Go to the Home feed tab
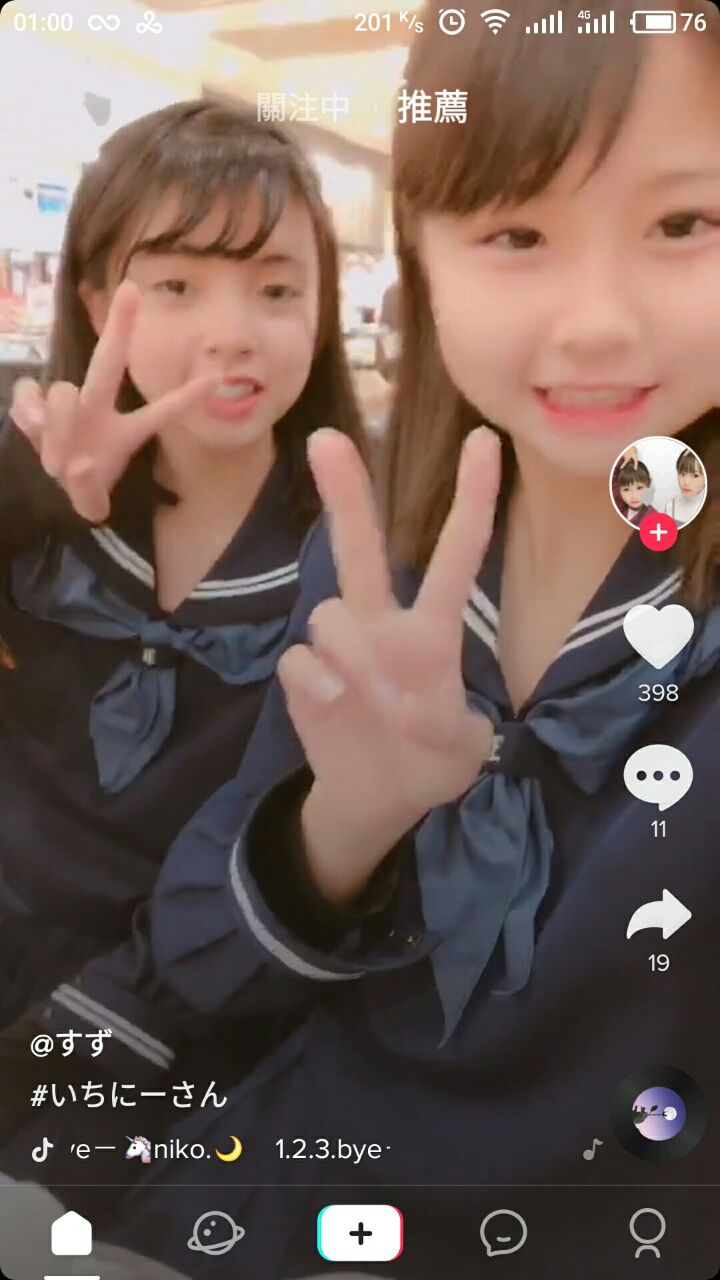Screen dimensions: 720x1280 [72, 1234]
